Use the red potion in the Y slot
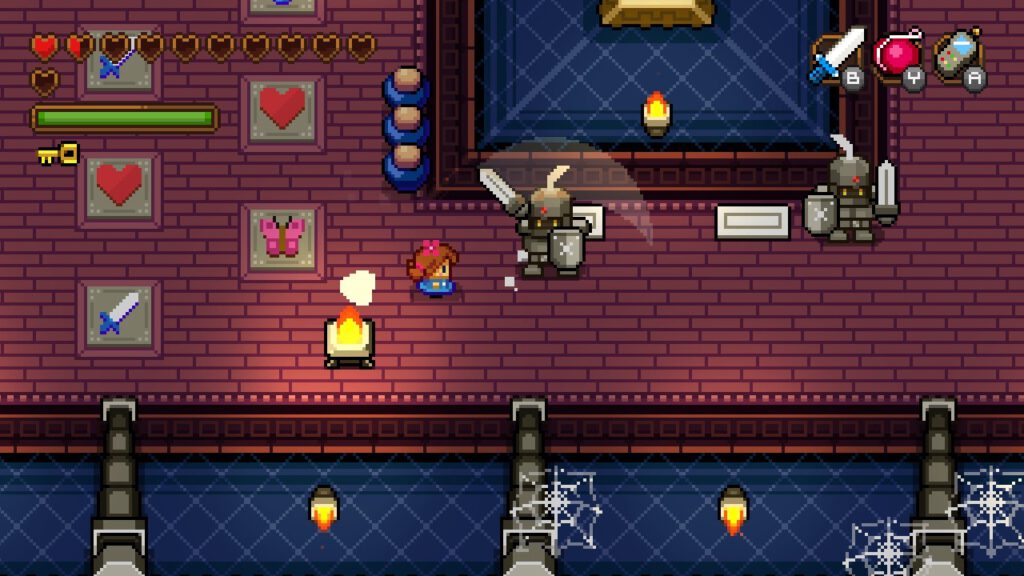The height and width of the screenshot is (576, 1024). [x=897, y=56]
